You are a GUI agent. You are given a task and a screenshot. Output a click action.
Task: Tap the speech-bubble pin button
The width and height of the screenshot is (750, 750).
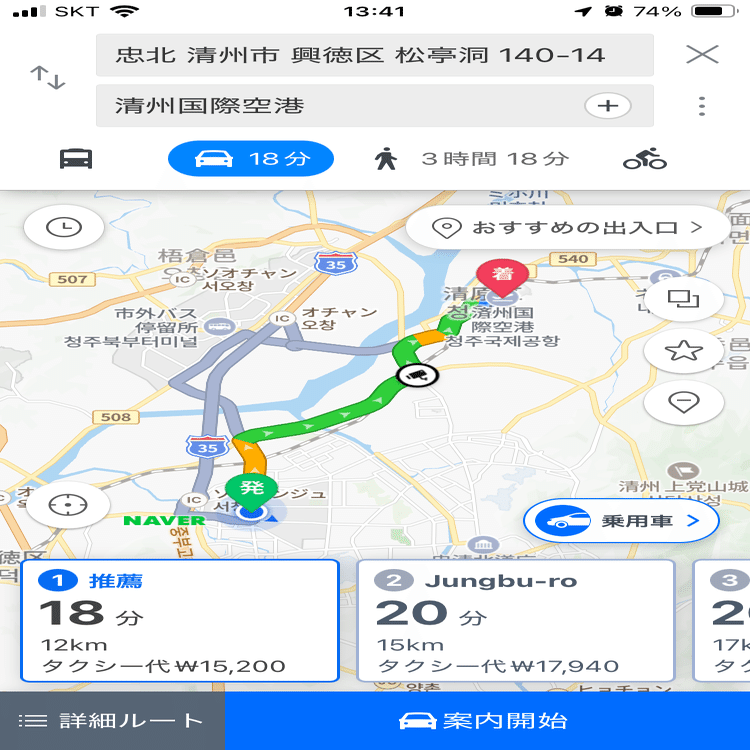(x=684, y=402)
